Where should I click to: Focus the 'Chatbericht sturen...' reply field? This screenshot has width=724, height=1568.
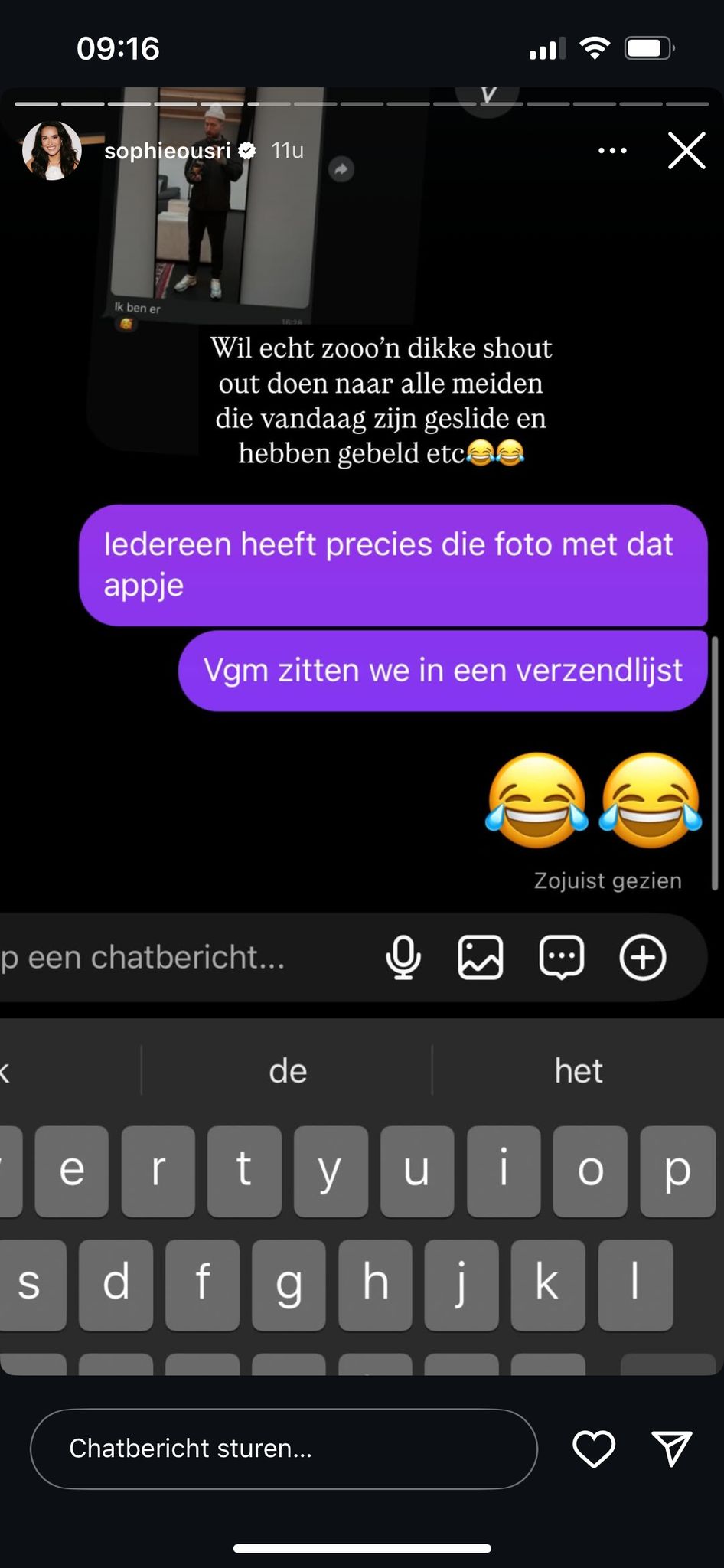pyautogui.click(x=283, y=1449)
